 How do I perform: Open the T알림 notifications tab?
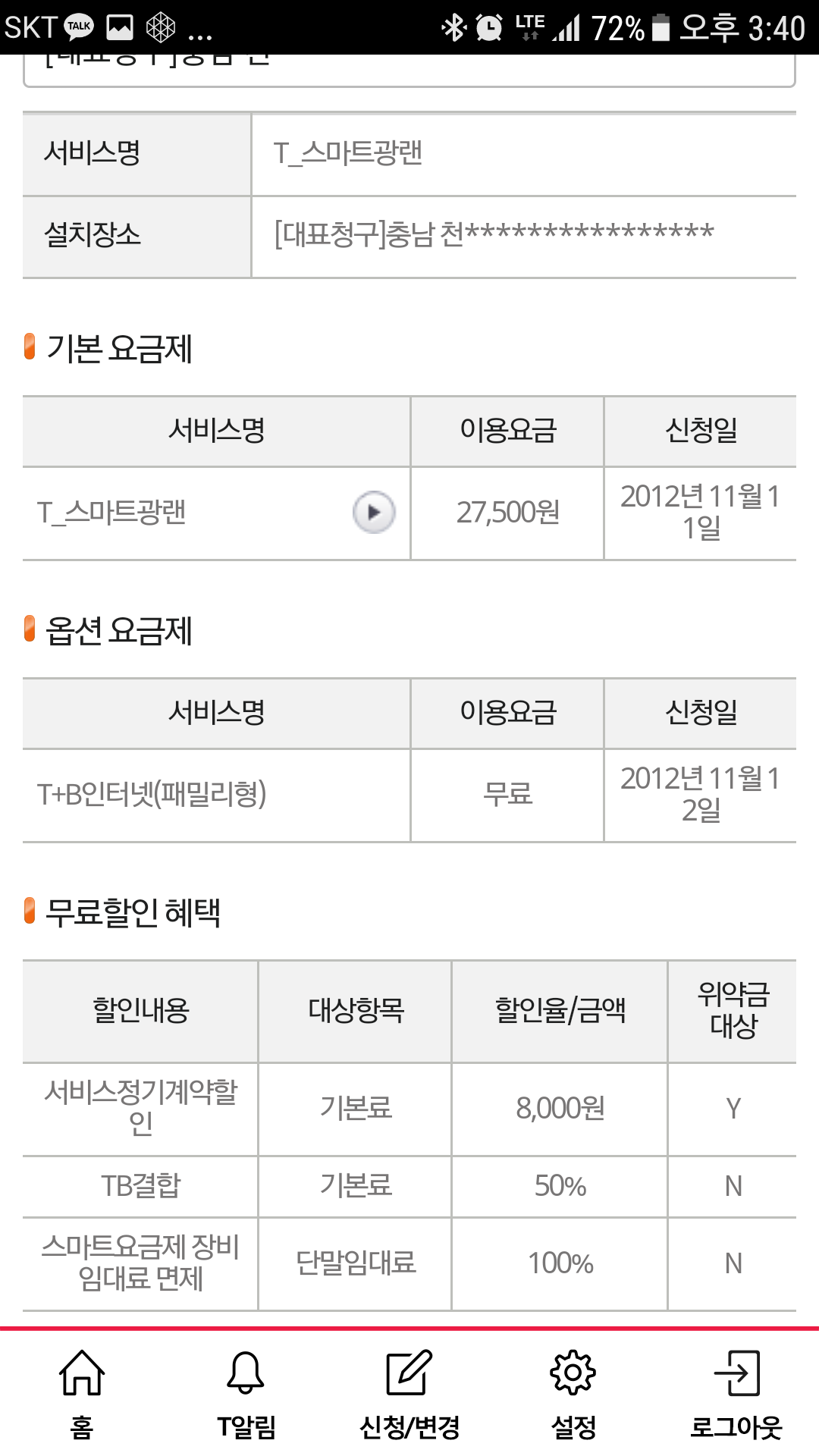click(x=246, y=1394)
